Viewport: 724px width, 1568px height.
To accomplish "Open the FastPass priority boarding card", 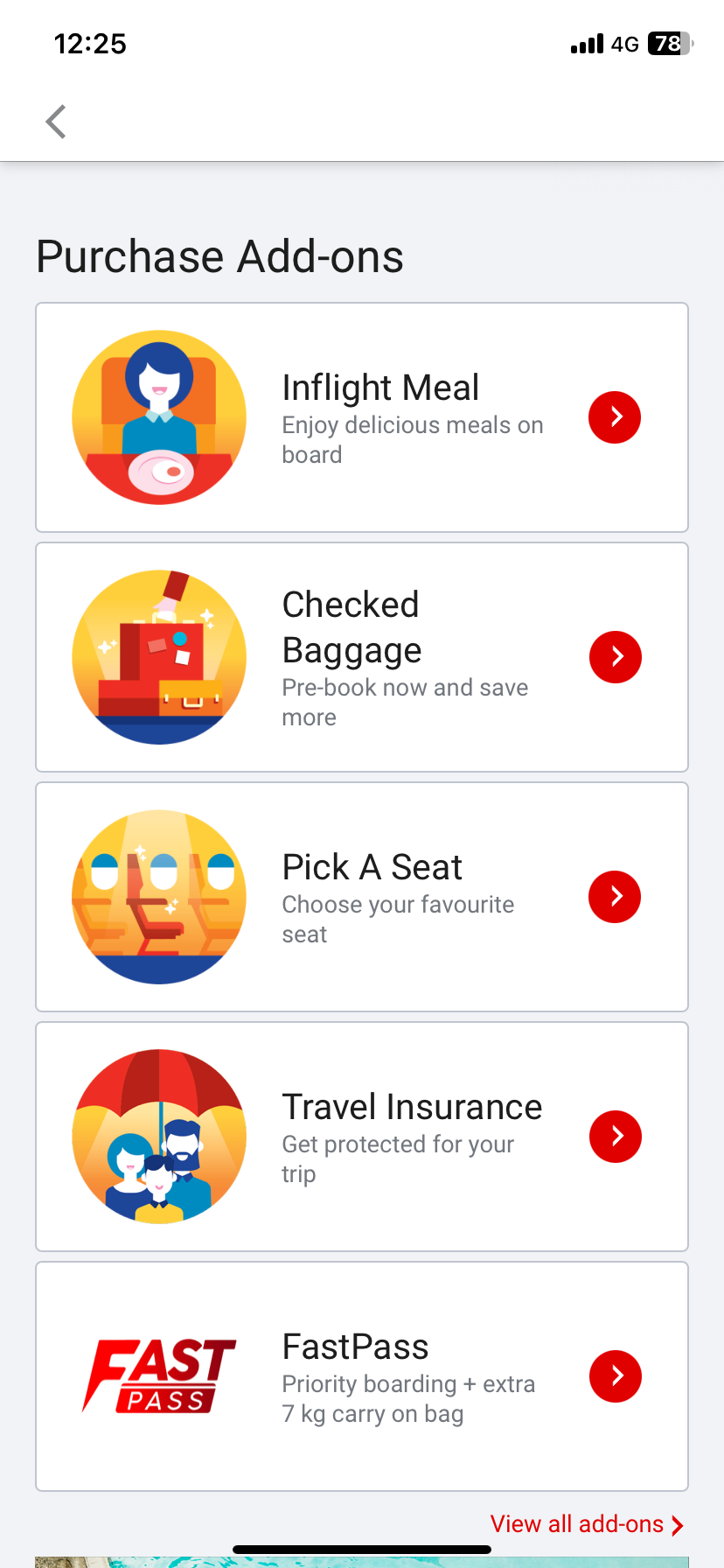I will tap(361, 1375).
